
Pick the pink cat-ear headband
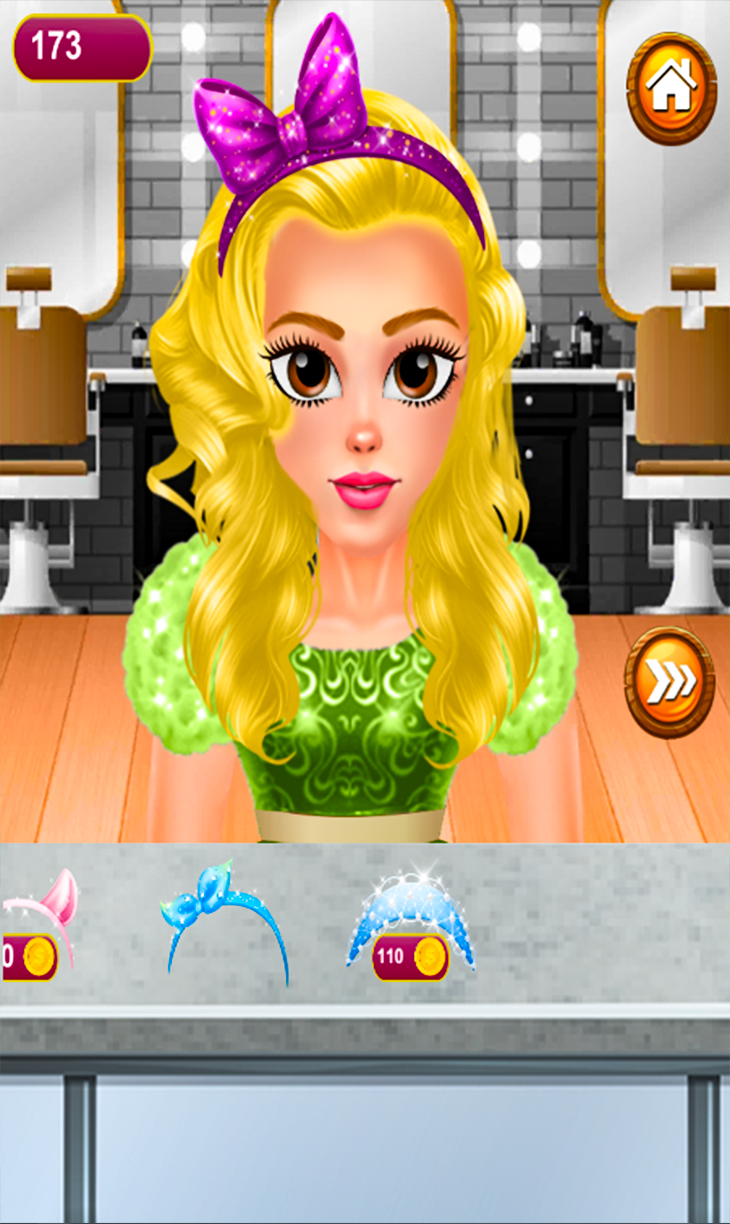36,924
